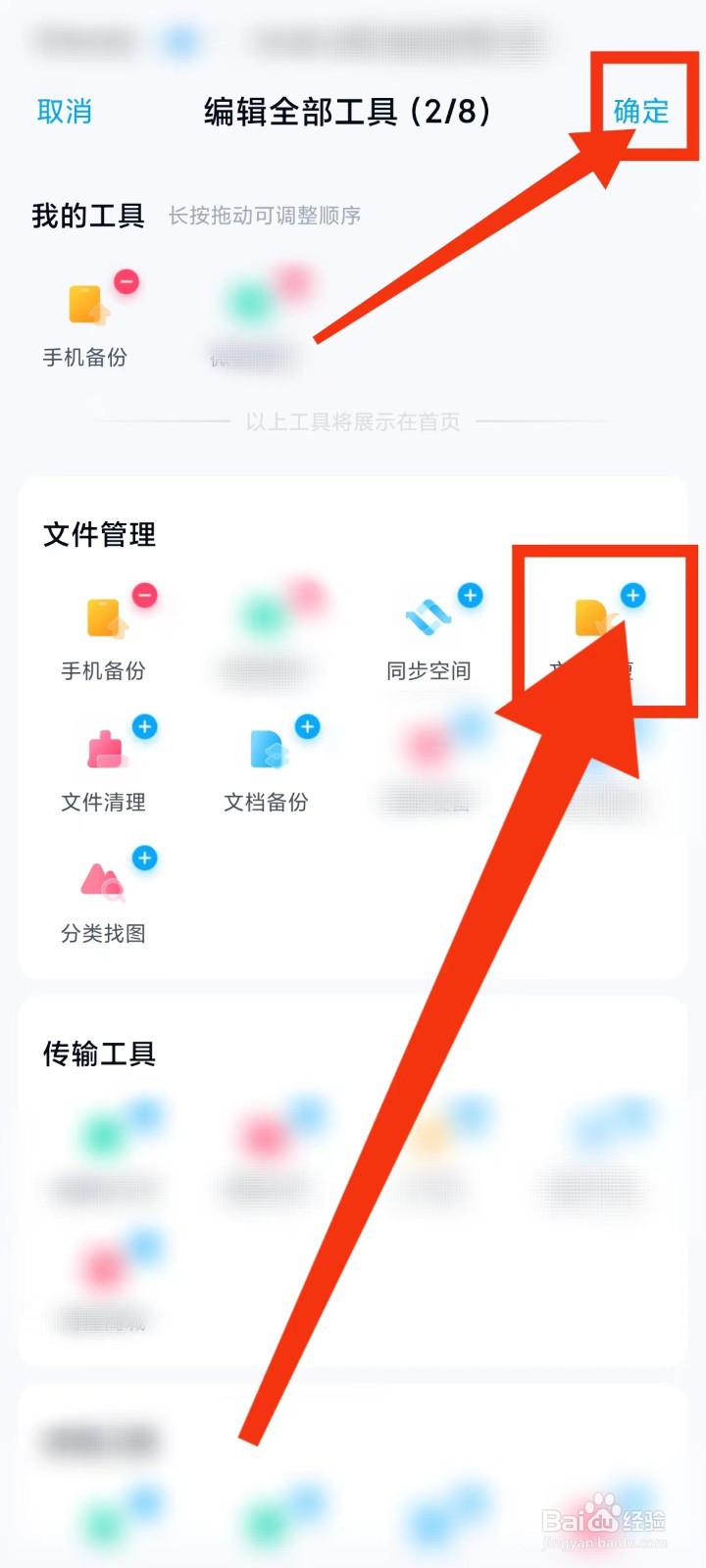Open the 文档备份 tool icon
The image size is (706, 1568).
click(267, 750)
